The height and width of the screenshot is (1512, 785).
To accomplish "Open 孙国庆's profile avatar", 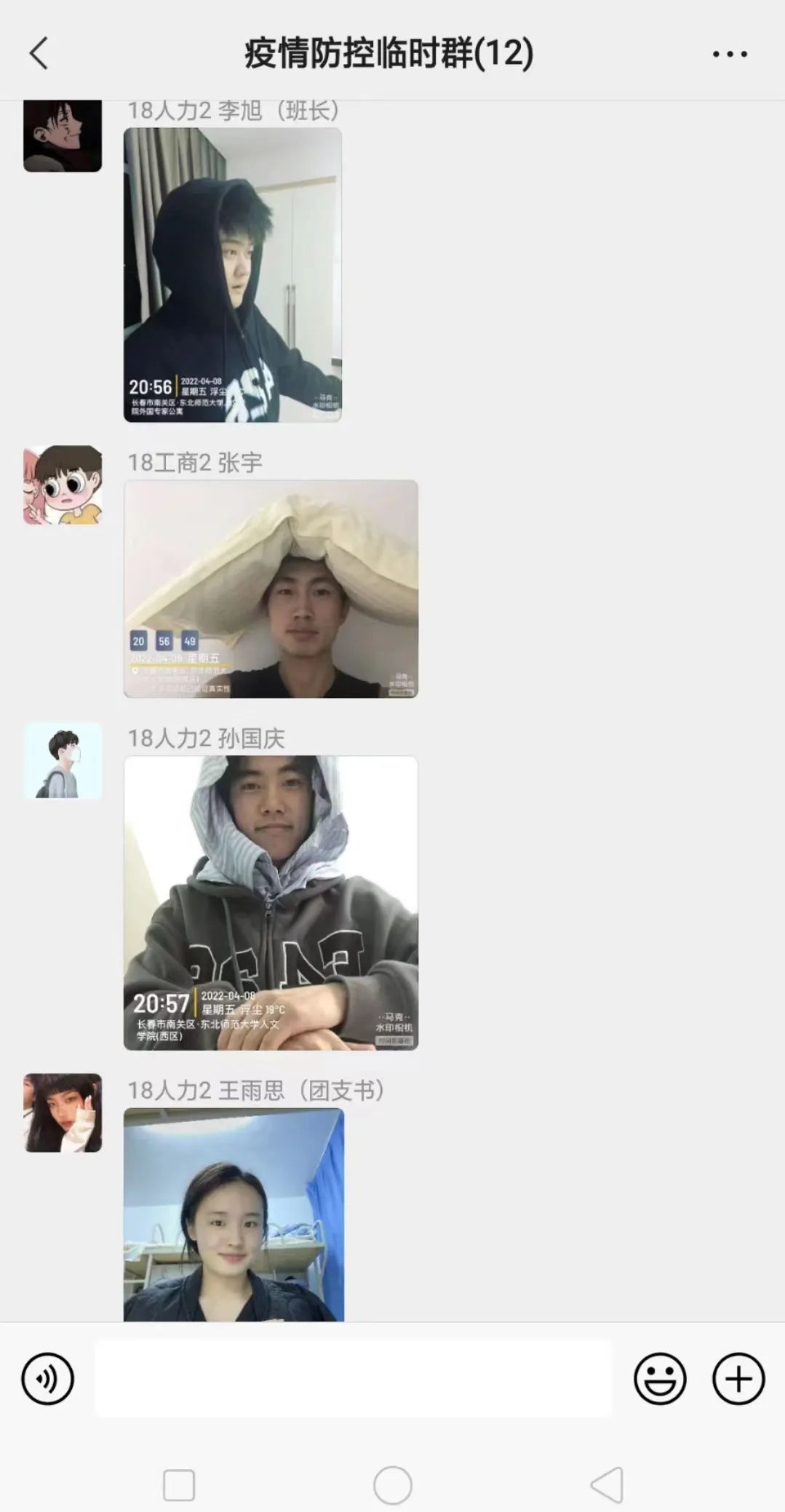I will pyautogui.click(x=63, y=760).
